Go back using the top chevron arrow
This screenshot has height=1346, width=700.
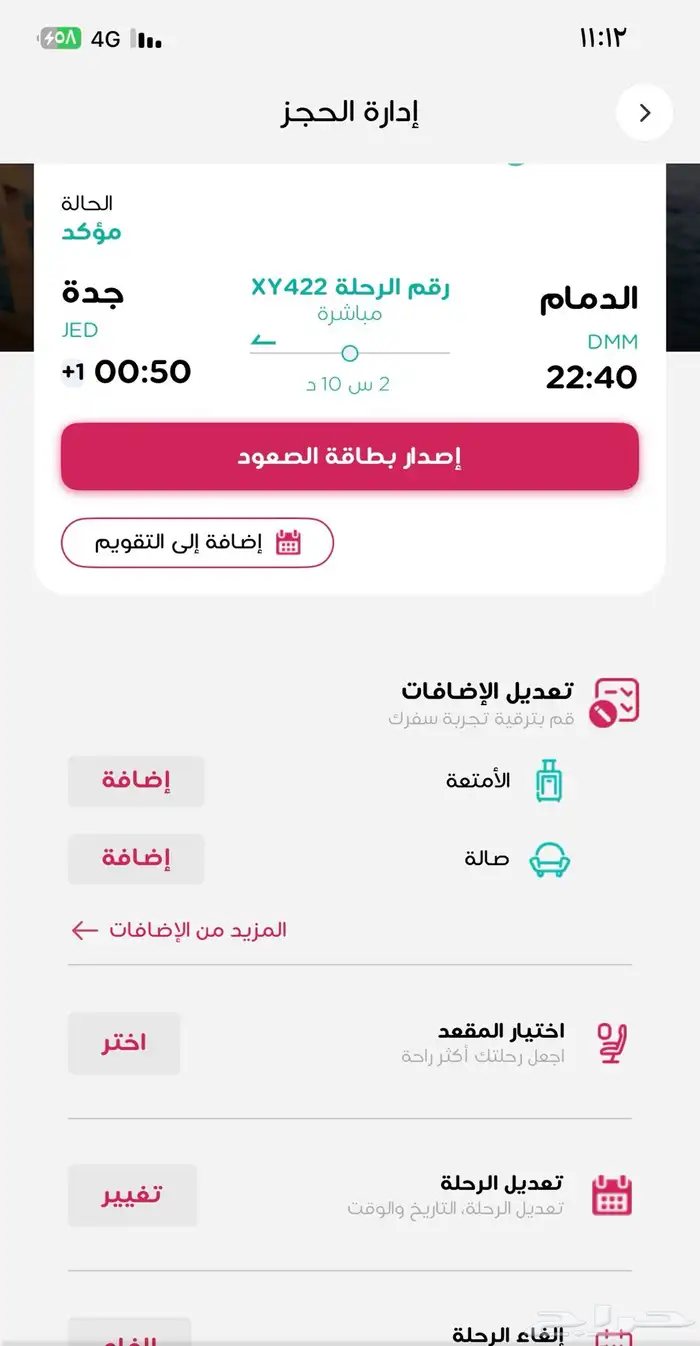[644, 113]
